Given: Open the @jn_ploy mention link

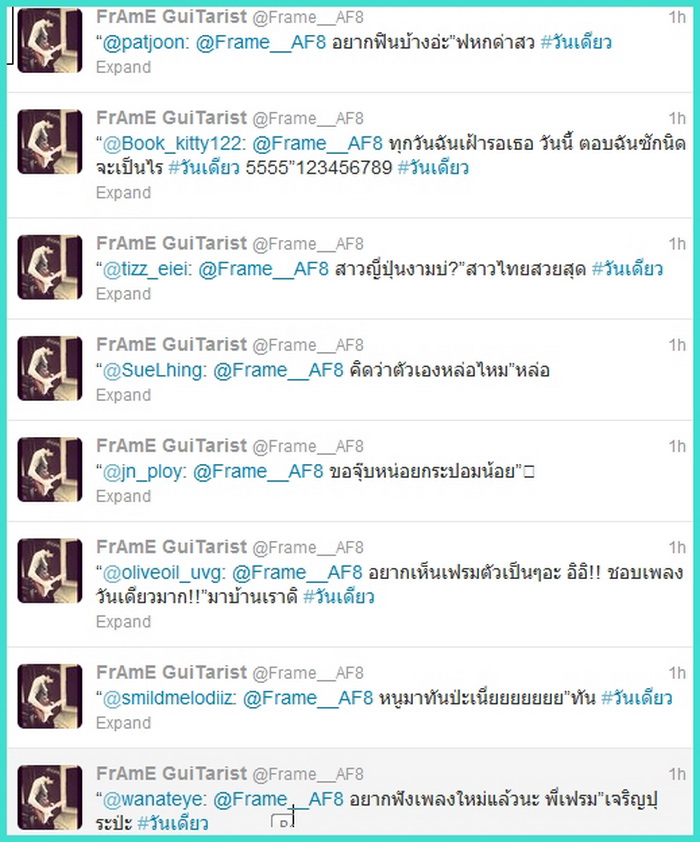Looking at the screenshot, I should tap(142, 471).
